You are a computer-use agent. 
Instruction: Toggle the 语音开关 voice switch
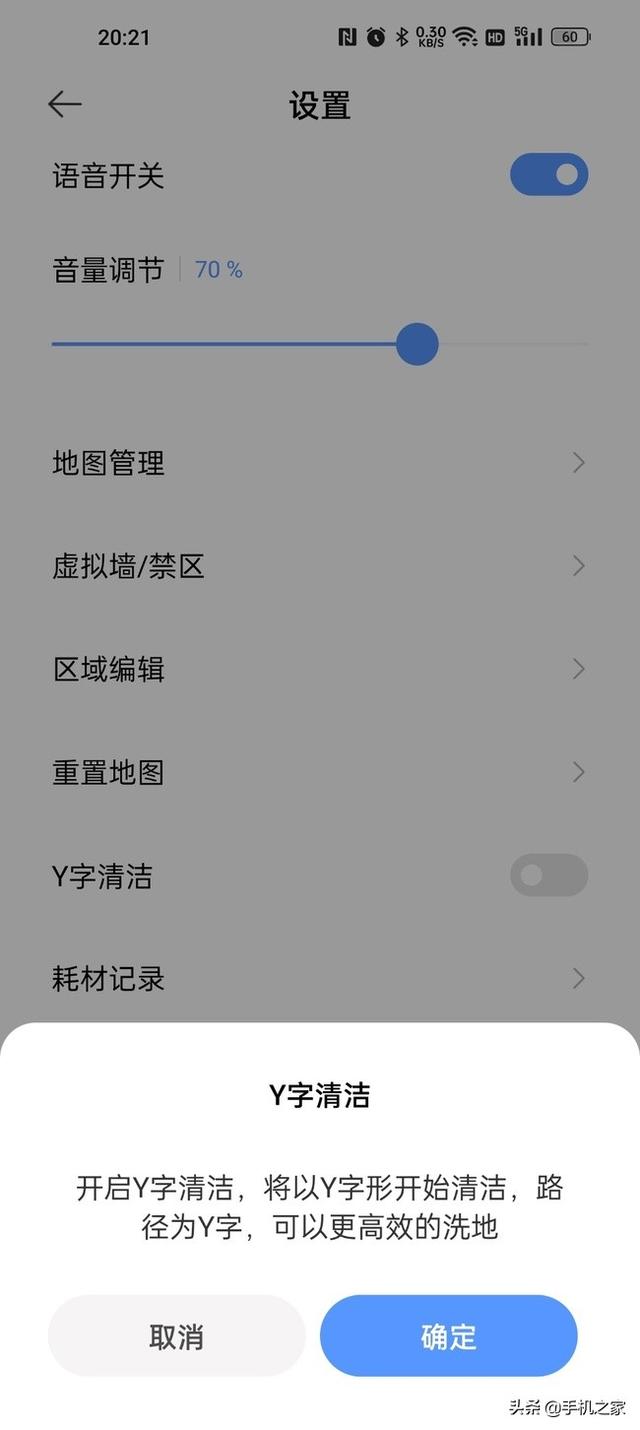coord(548,175)
